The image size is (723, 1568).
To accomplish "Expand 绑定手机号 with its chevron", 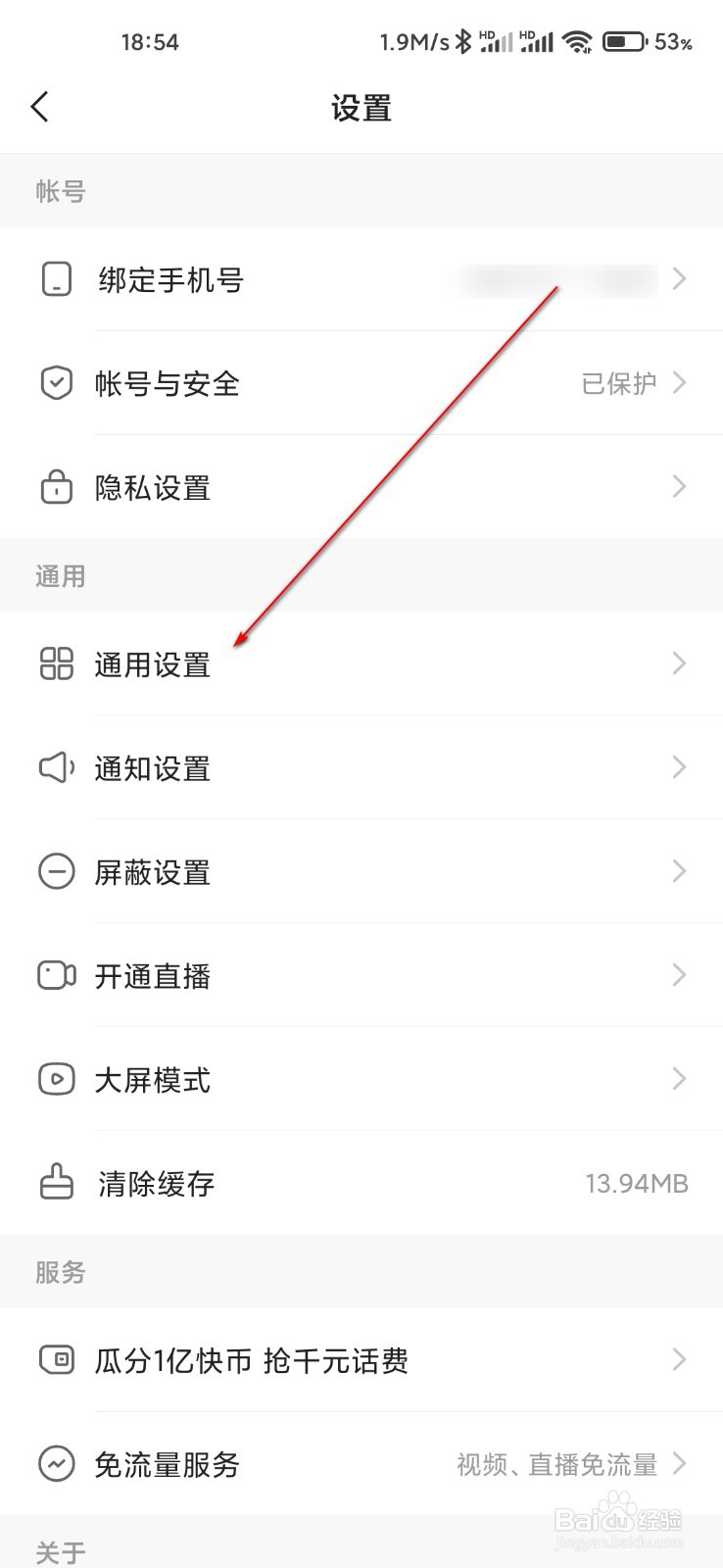I will pos(679,279).
